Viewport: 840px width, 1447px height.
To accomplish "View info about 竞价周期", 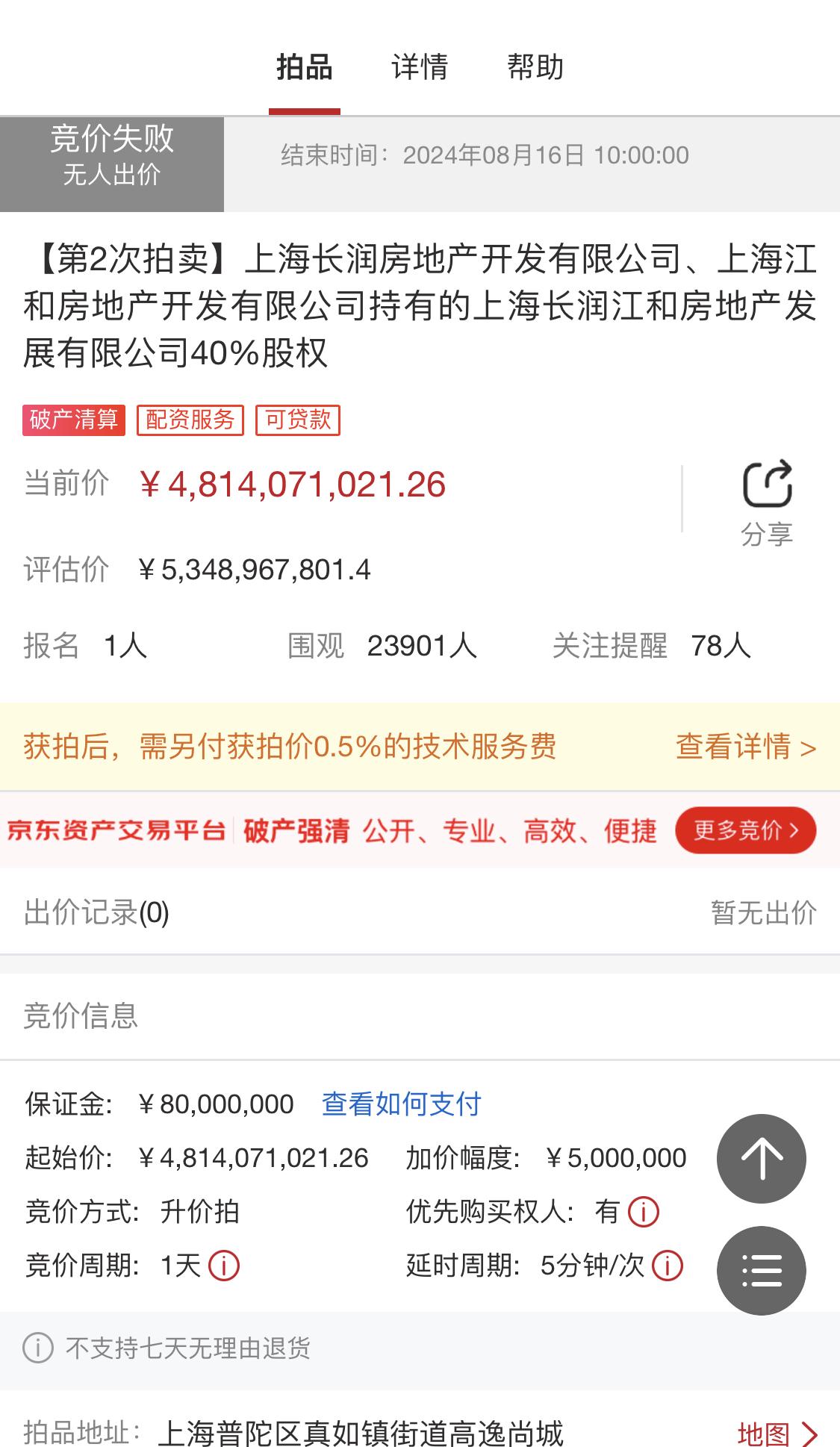I will (223, 1266).
